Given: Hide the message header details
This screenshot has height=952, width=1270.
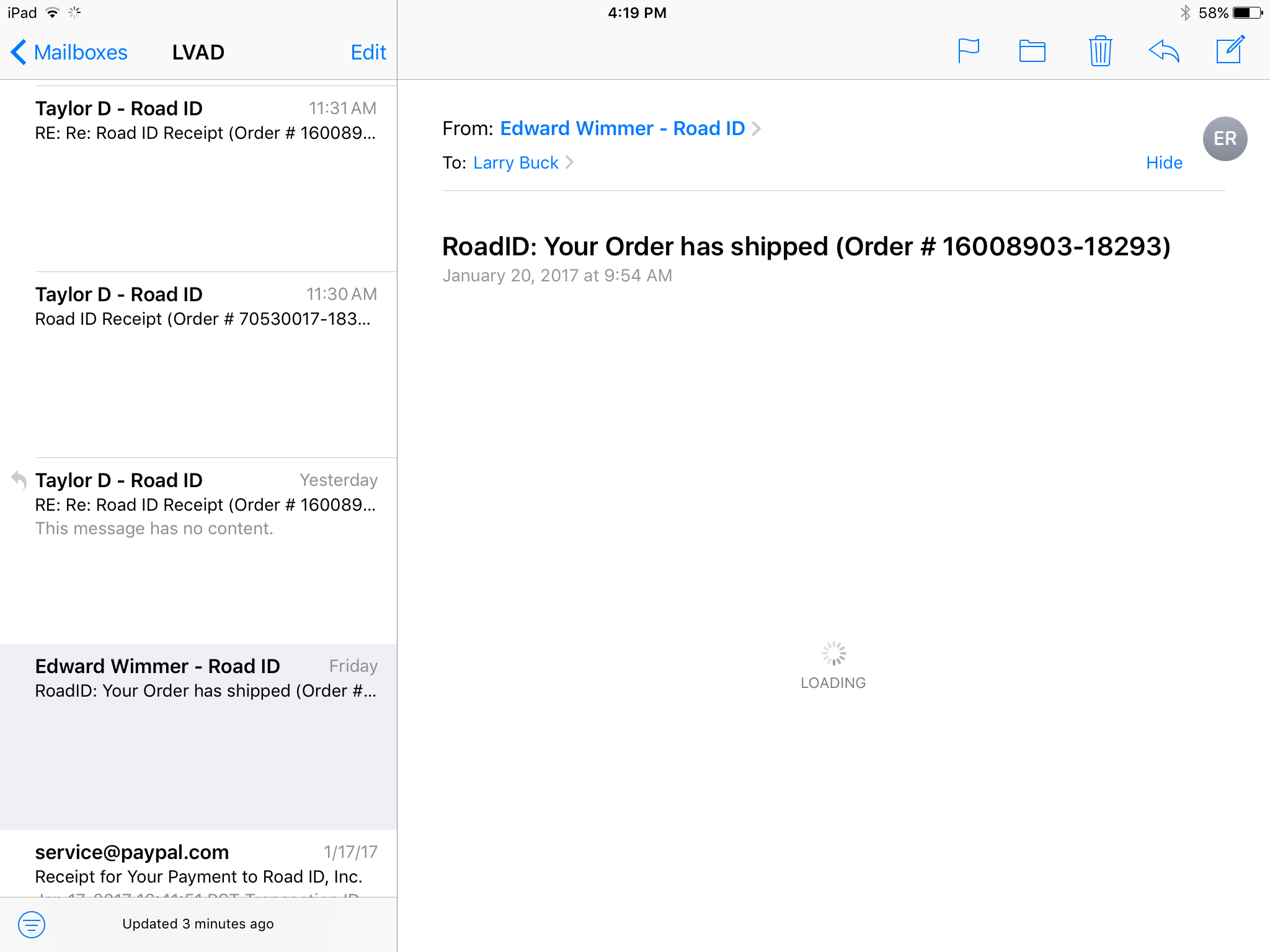Looking at the screenshot, I should pyautogui.click(x=1164, y=162).
